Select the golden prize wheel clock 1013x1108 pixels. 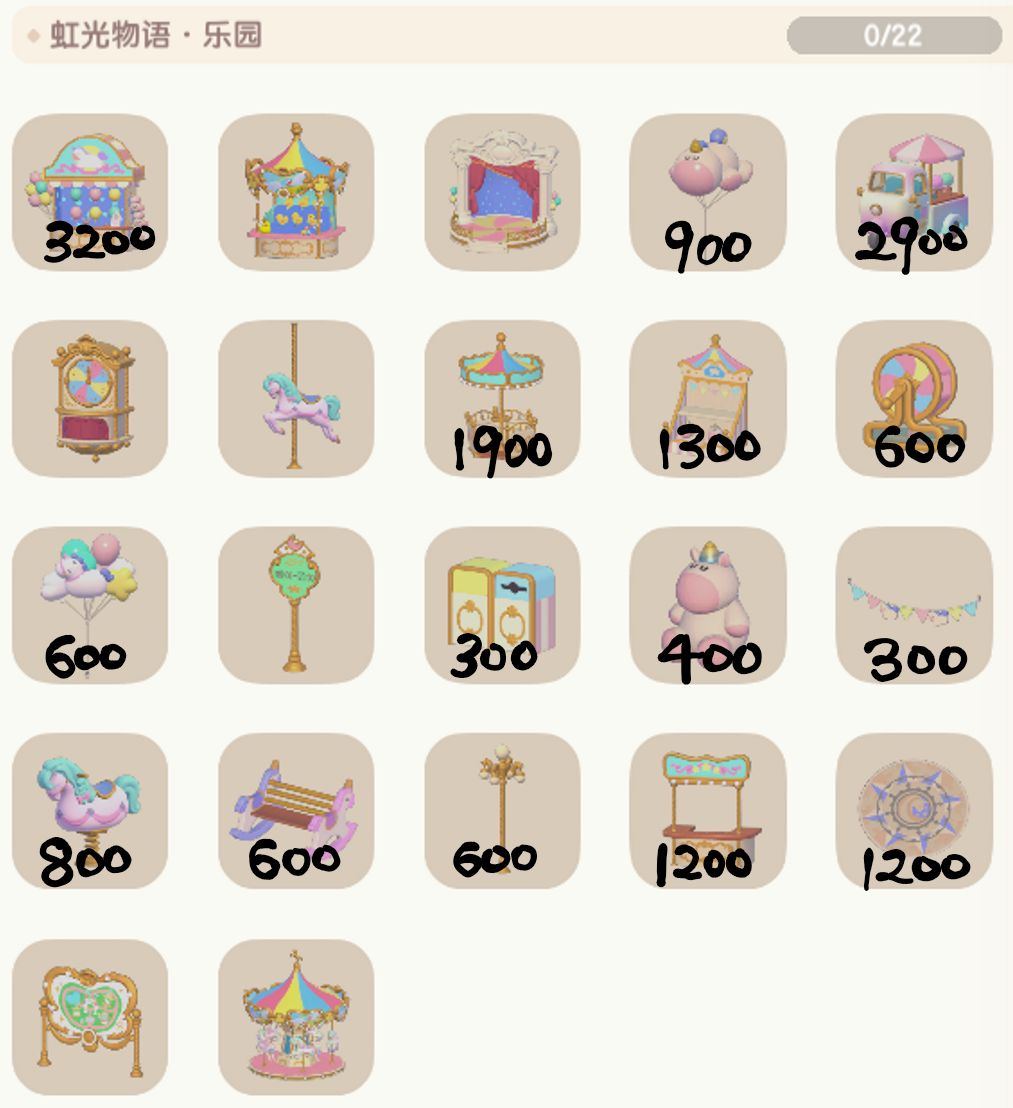point(88,398)
